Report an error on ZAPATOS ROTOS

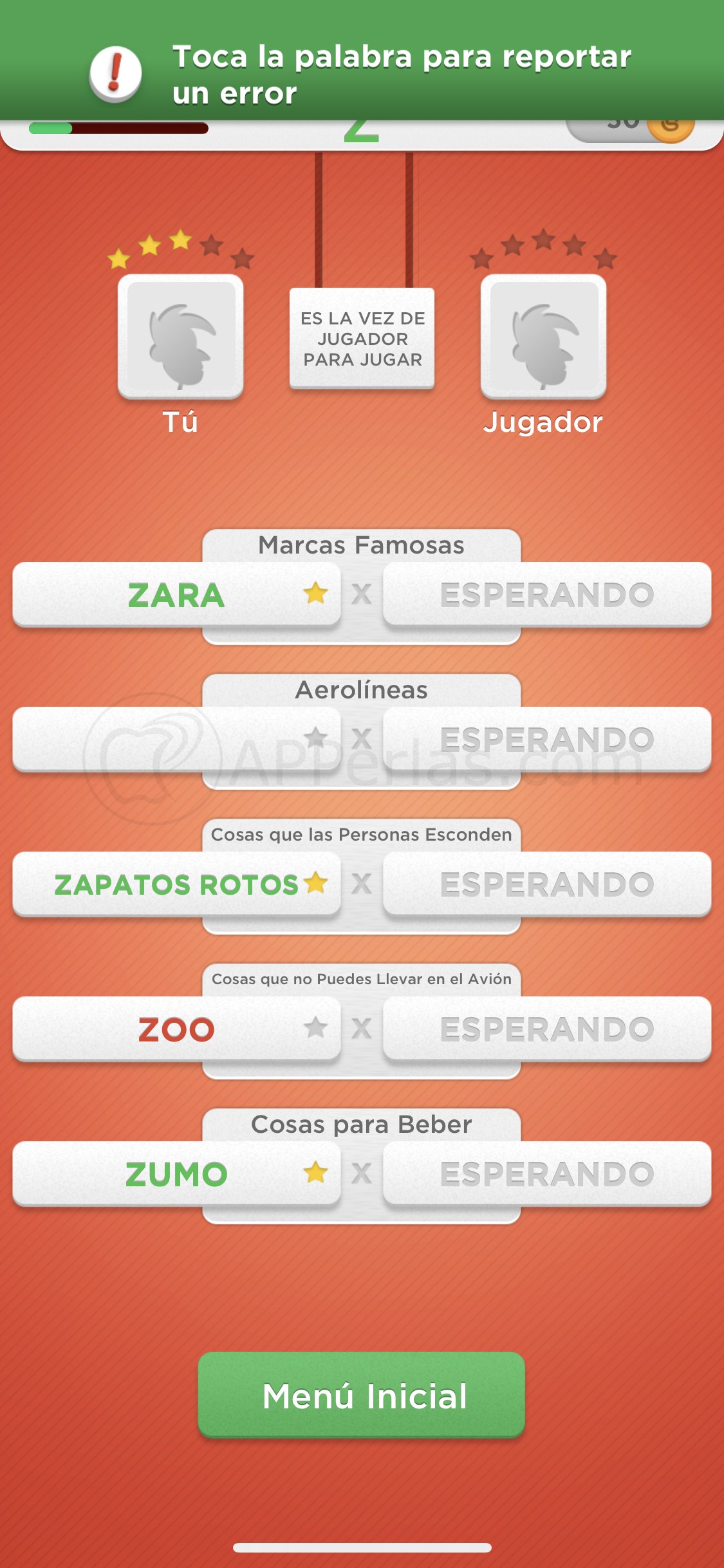[176, 884]
